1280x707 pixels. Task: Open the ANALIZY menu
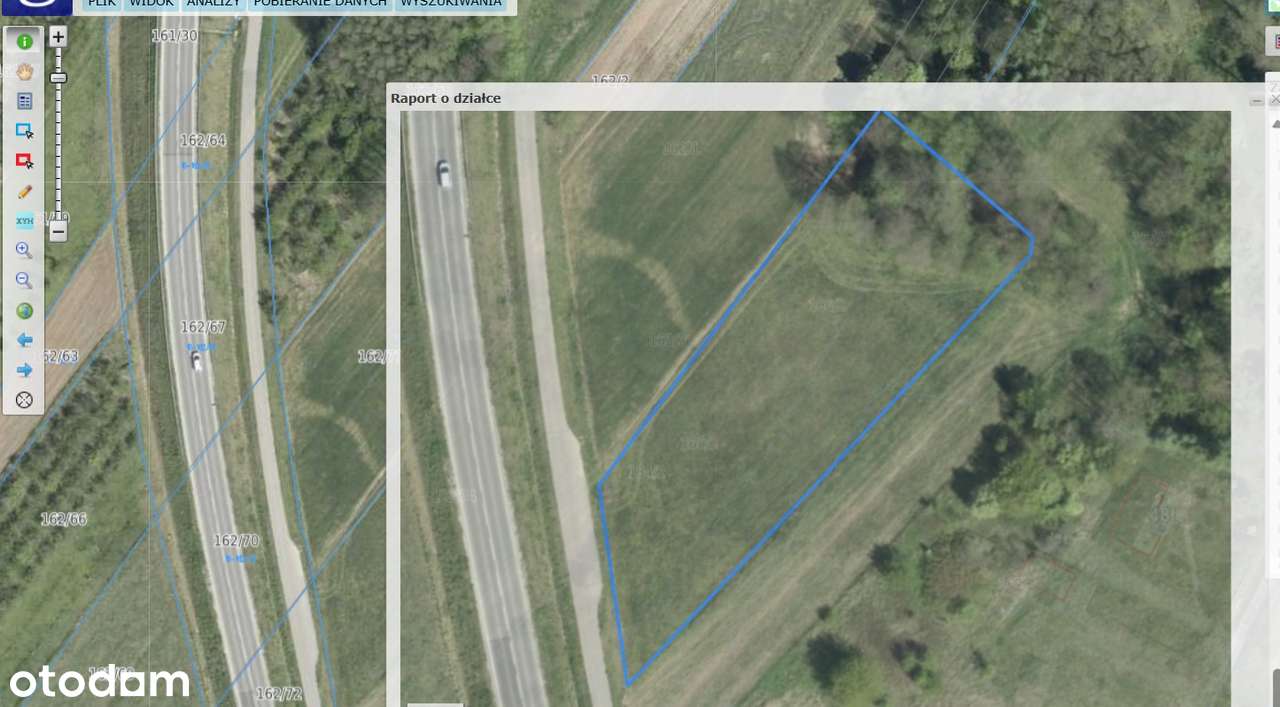212,4
